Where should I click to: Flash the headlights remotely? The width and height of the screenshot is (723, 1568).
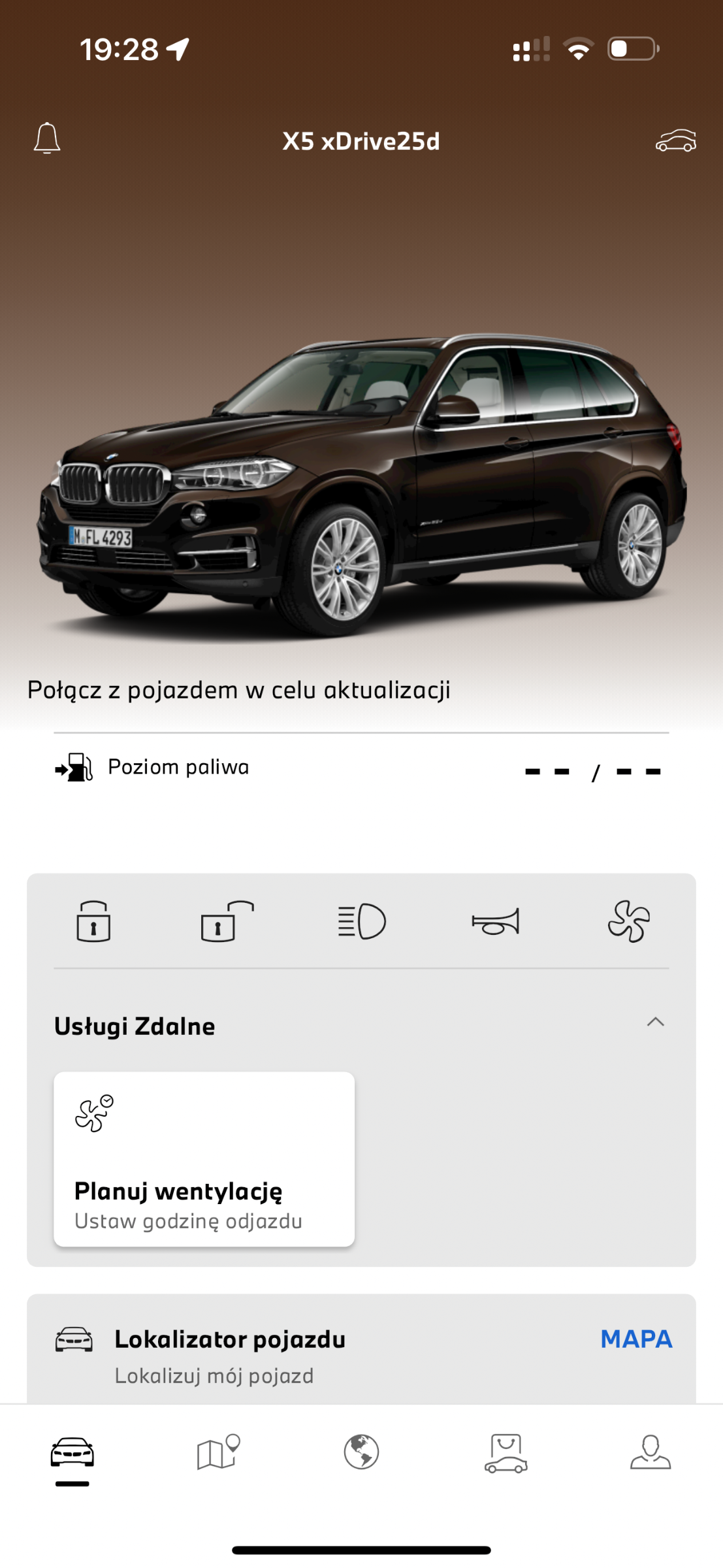(x=362, y=921)
